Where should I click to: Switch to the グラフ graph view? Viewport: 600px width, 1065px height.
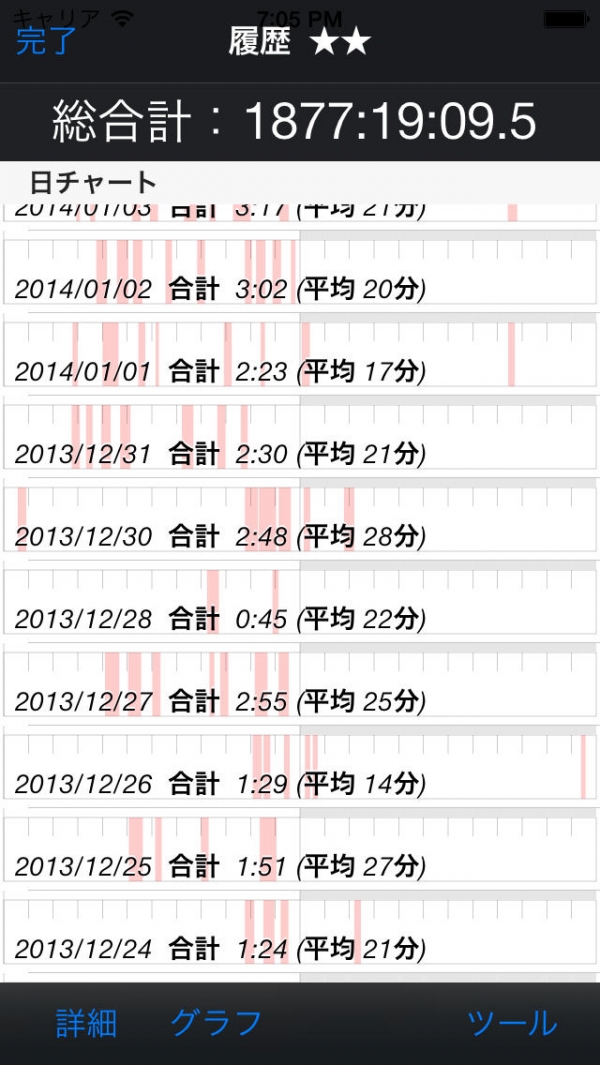[216, 1023]
